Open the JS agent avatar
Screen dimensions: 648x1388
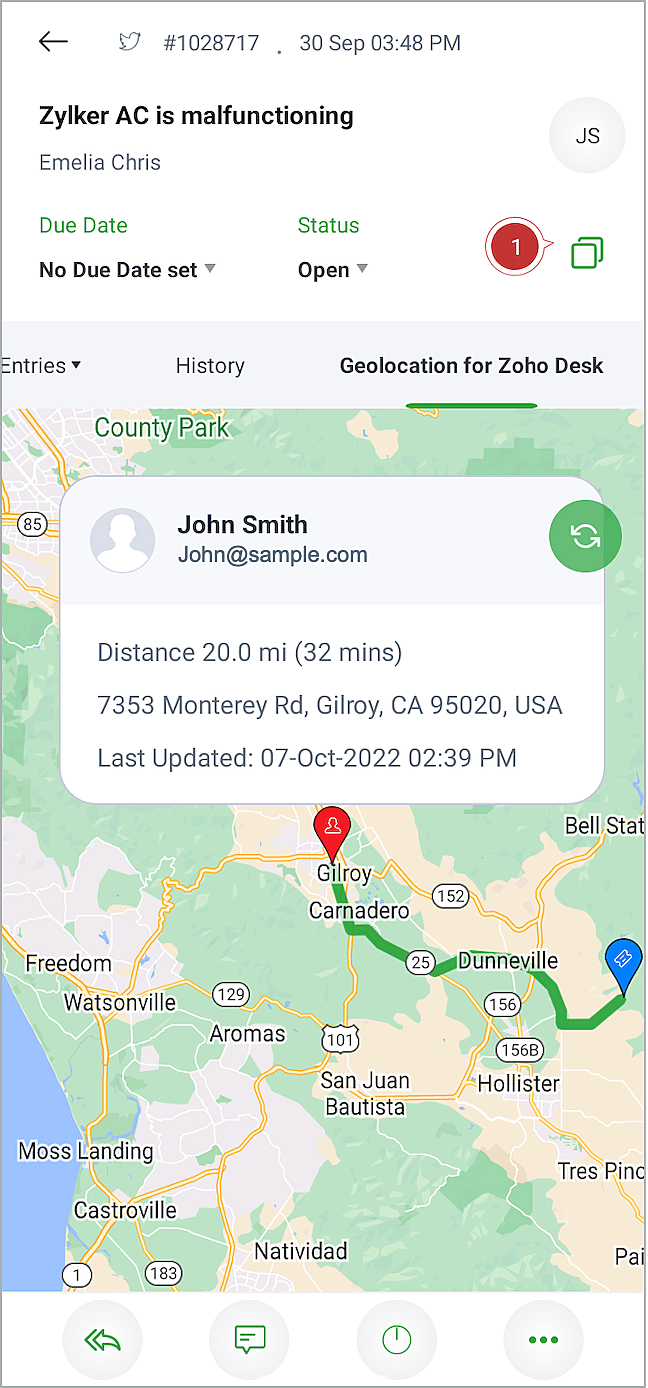[x=587, y=136]
